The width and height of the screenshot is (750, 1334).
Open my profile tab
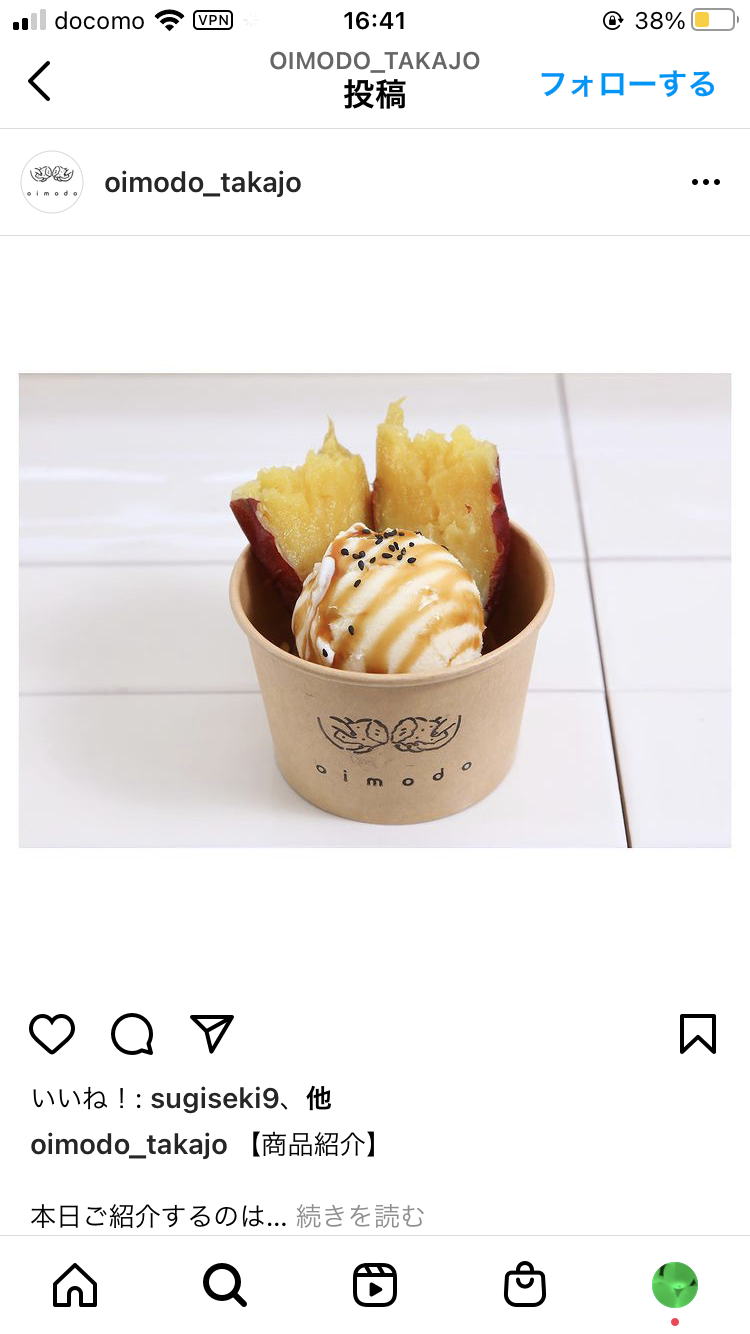pos(675,1285)
